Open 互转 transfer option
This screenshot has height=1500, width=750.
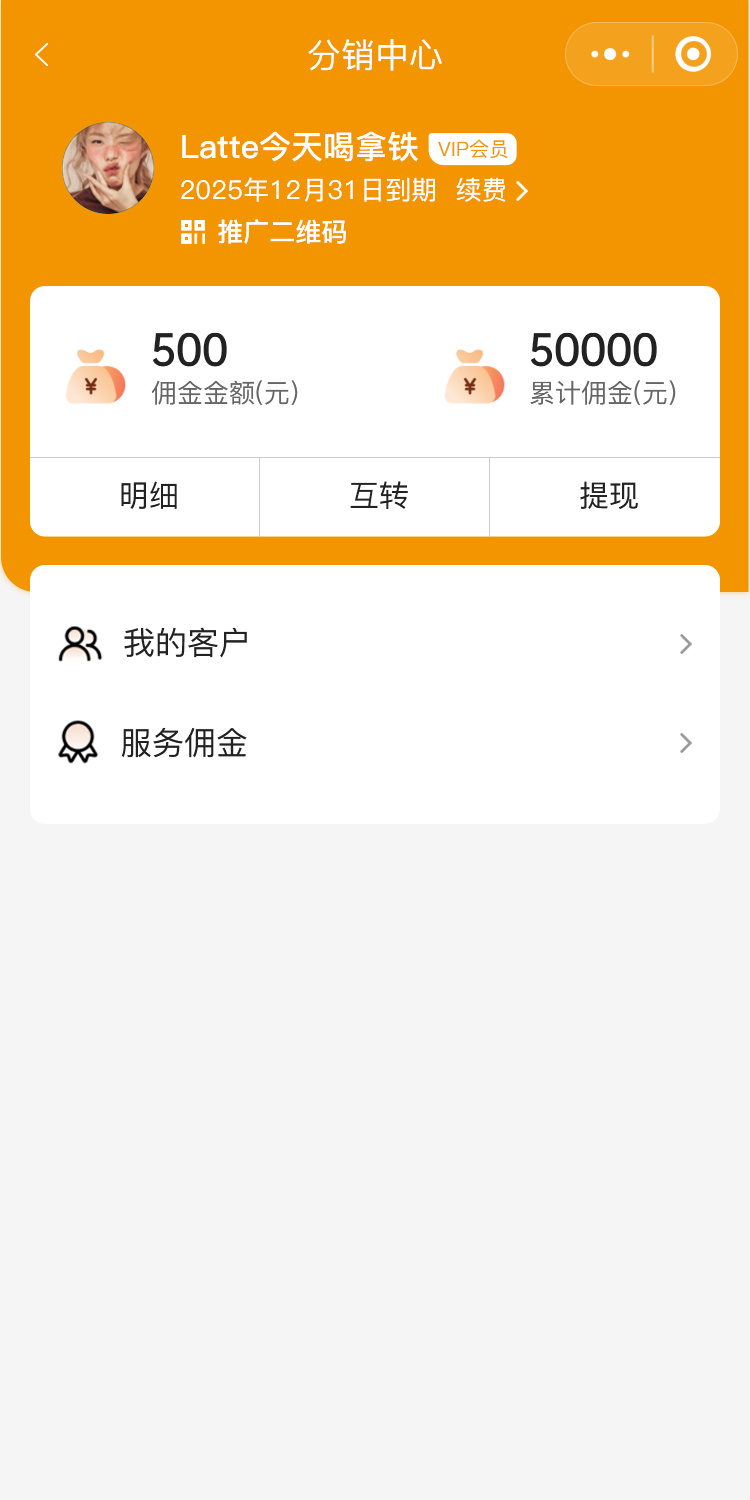tap(378, 496)
